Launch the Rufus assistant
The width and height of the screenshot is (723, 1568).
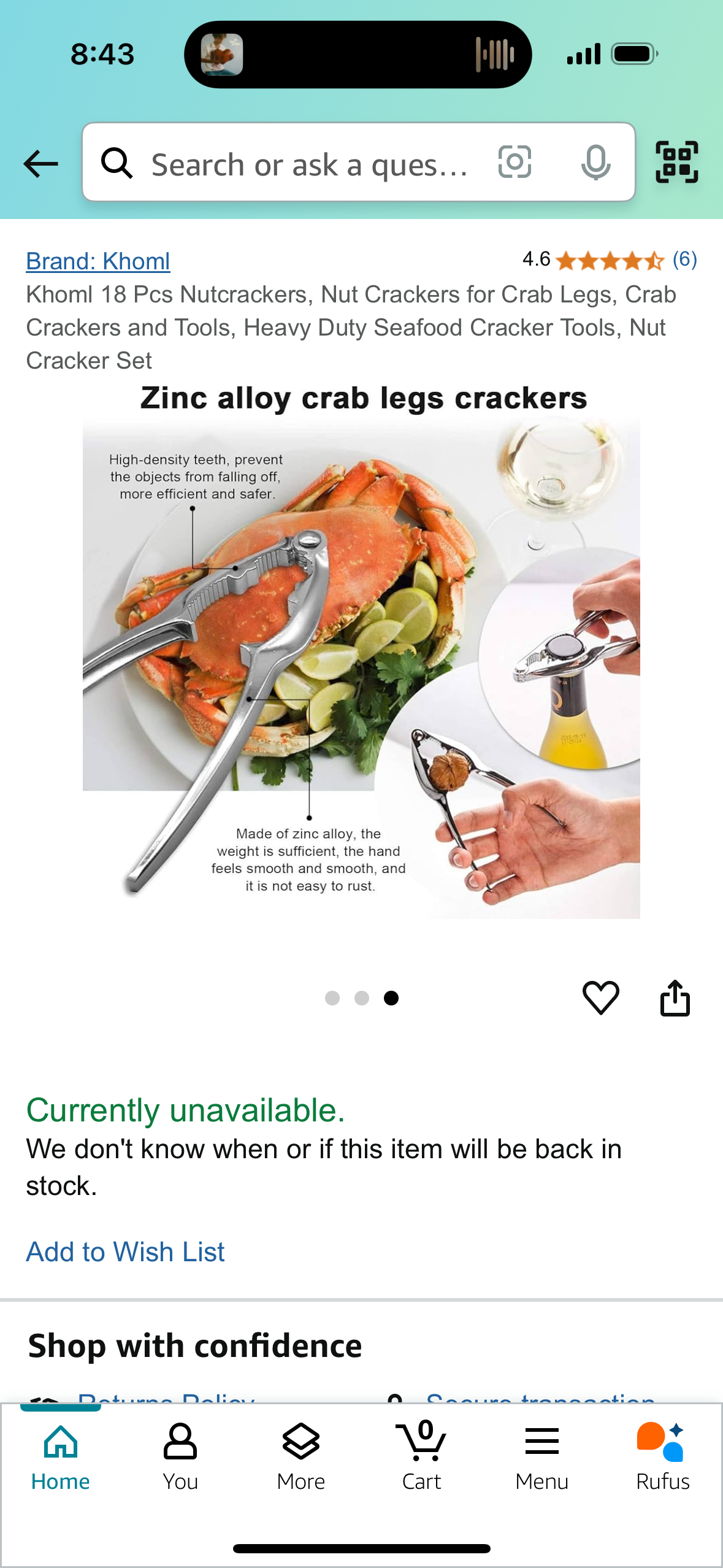662,1456
